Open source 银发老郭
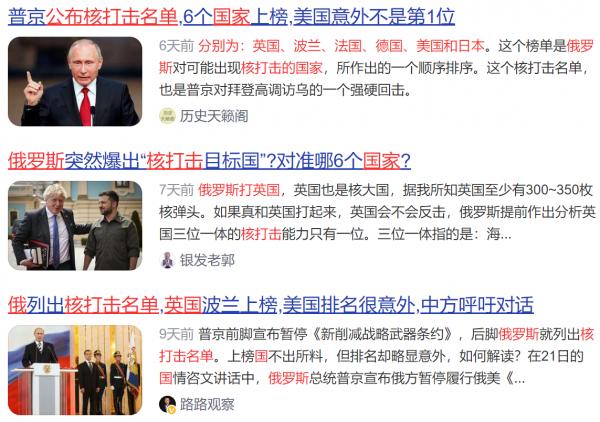This screenshot has height=422, width=600. 206,260
